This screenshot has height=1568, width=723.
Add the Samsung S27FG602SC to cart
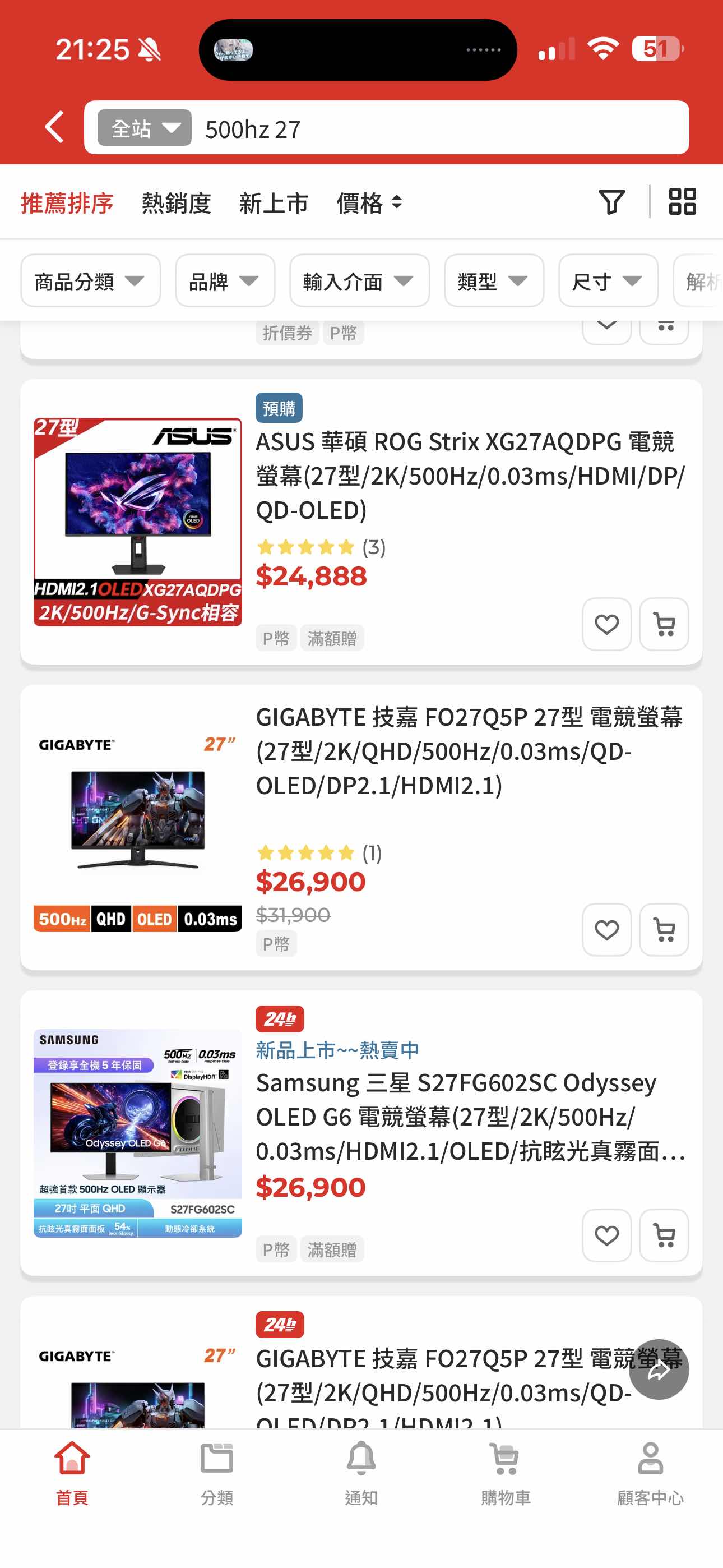pos(664,1235)
